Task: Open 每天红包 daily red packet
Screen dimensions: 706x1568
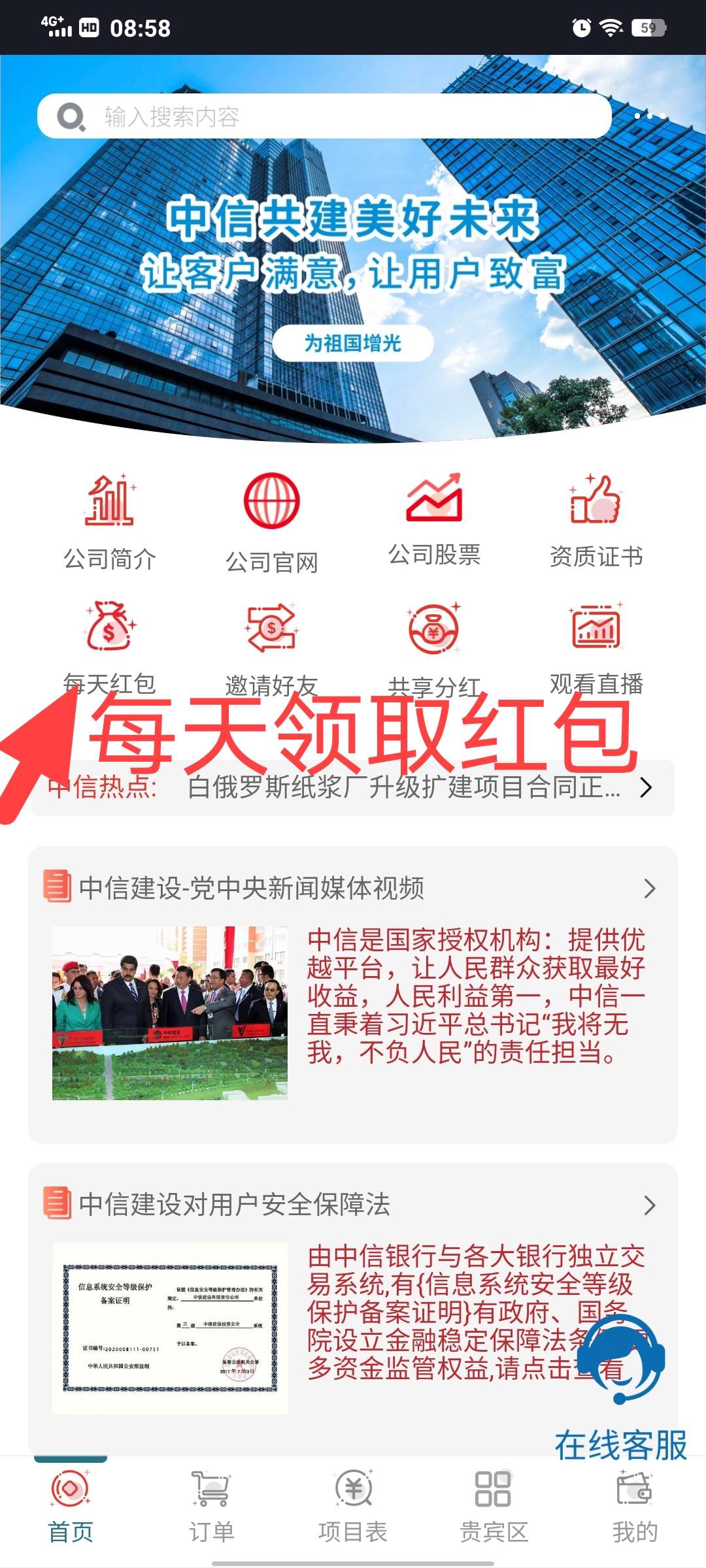Action: coord(109,644)
